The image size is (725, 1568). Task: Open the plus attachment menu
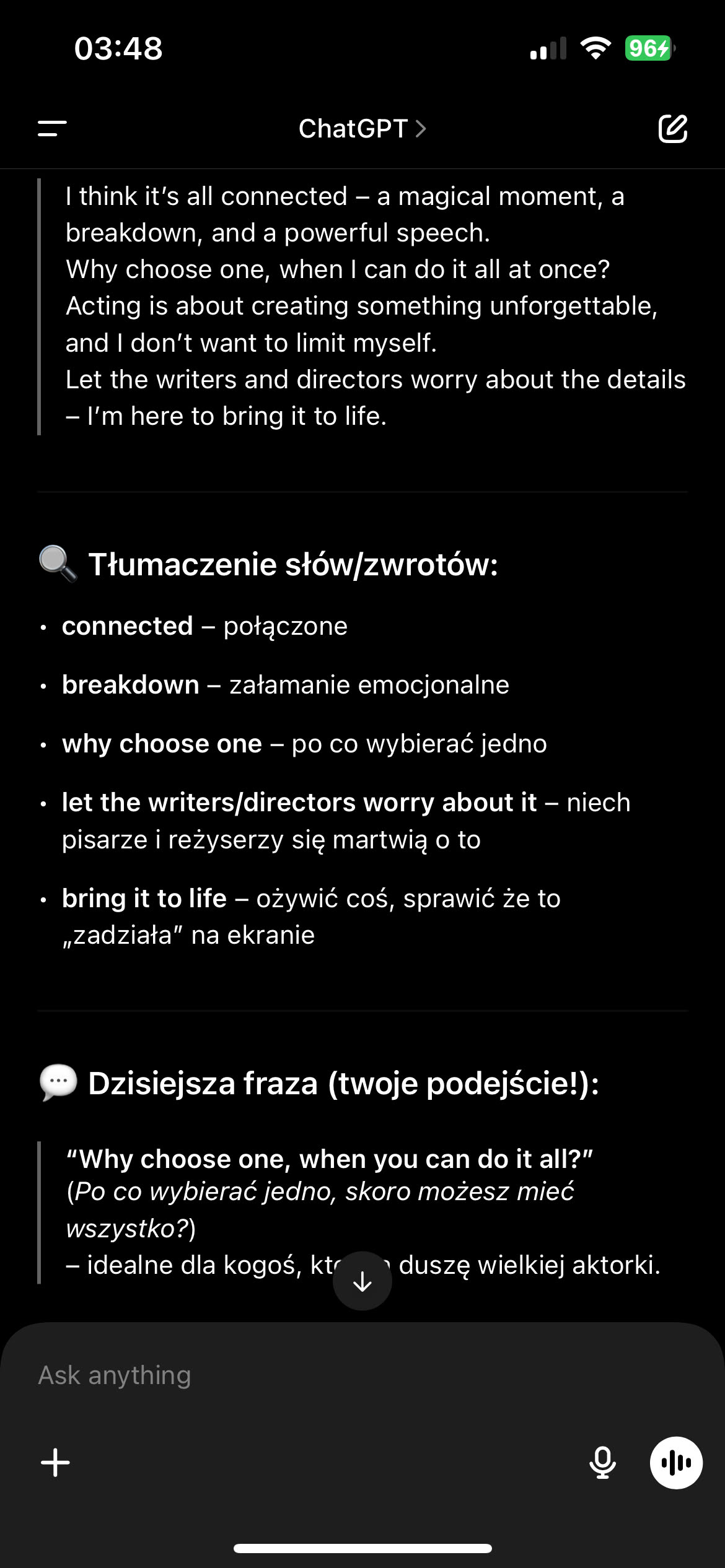pos(55,1463)
